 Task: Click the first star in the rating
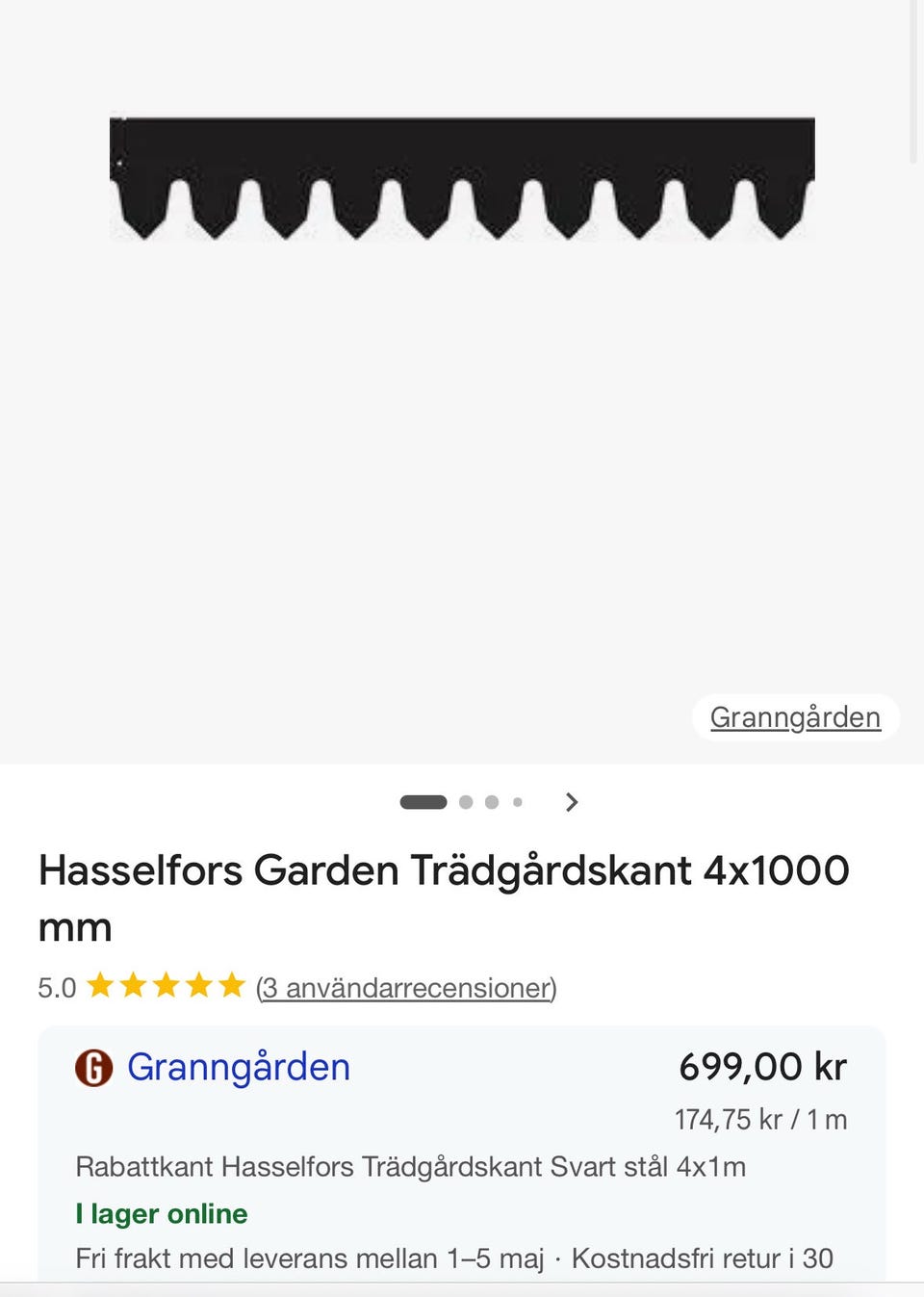pyautogui.click(x=102, y=986)
